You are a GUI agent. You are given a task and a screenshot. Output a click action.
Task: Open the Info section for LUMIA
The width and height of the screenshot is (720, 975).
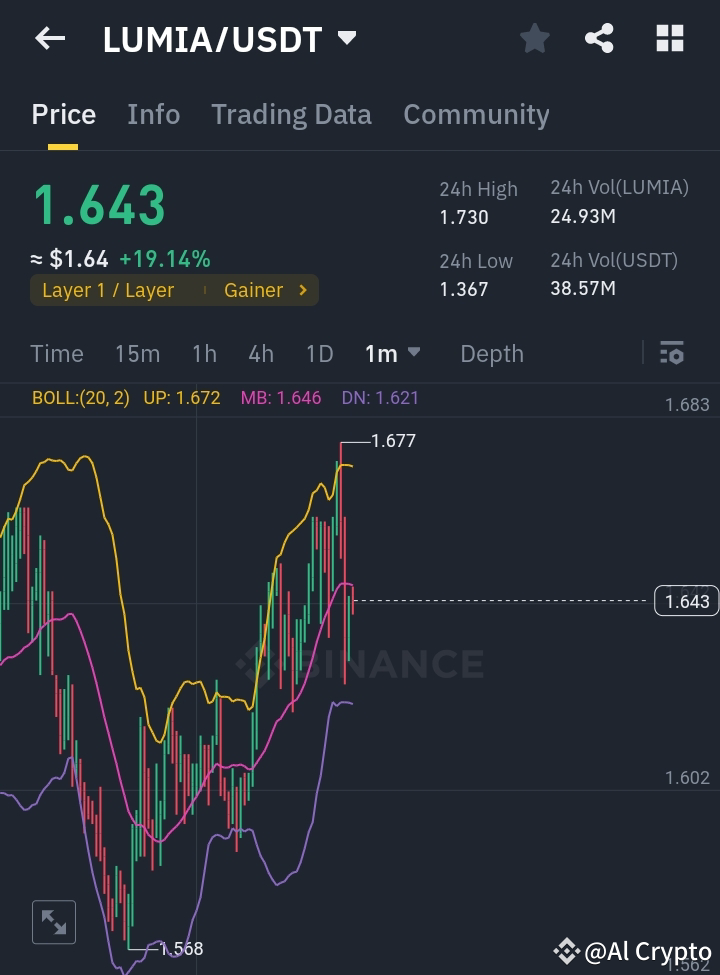click(153, 114)
